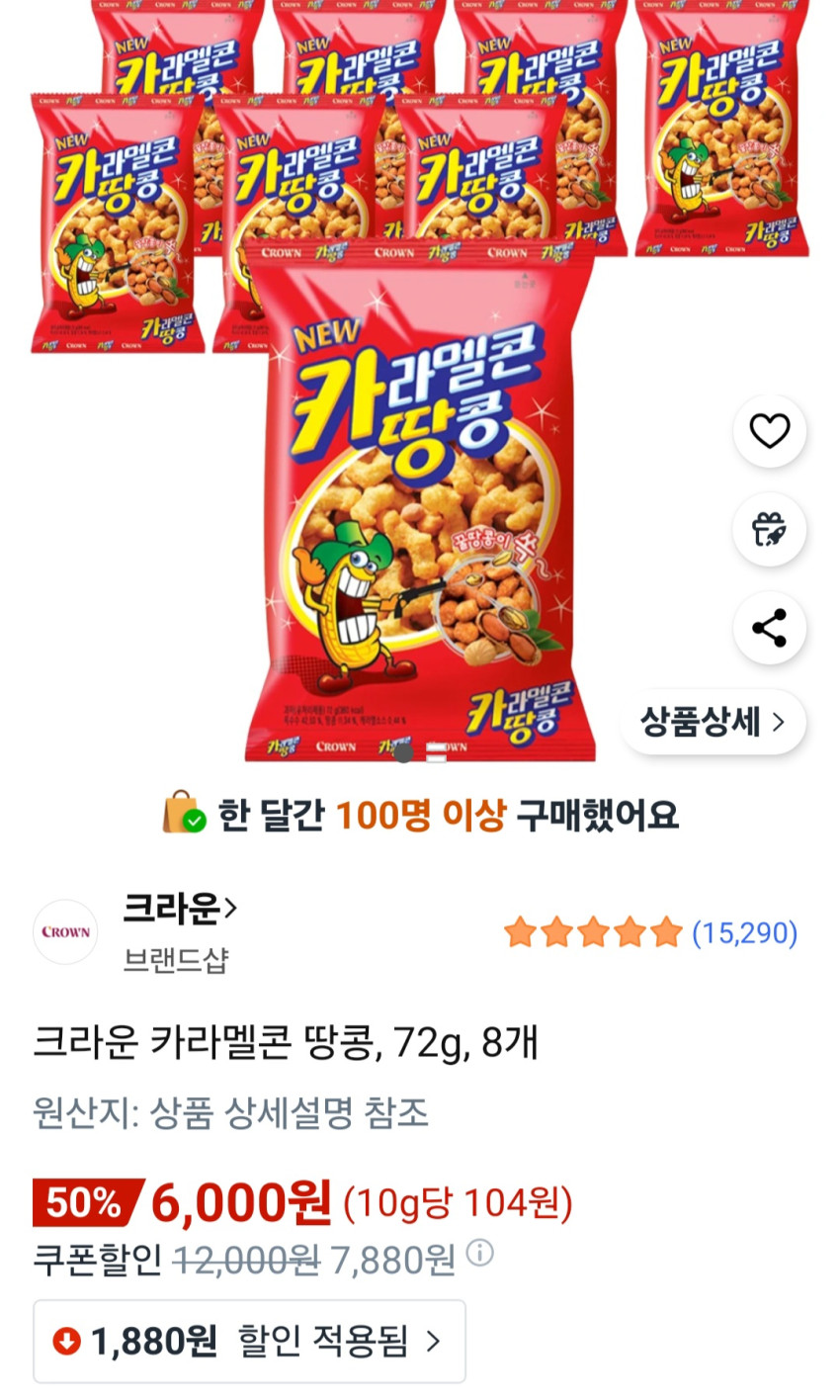Viewport: 840px width, 1400px height.
Task: Open the 크라운 brand shop
Action: [180, 908]
